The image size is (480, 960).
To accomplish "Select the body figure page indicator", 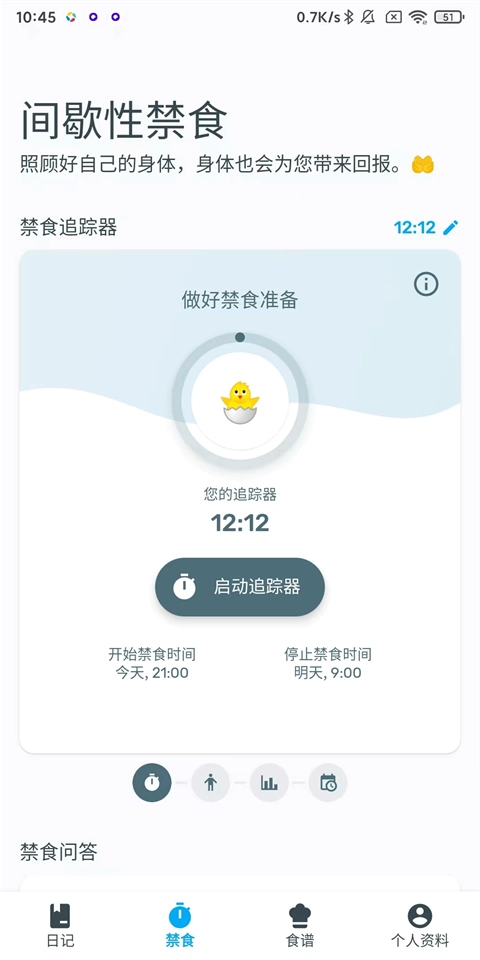I will (x=211, y=782).
